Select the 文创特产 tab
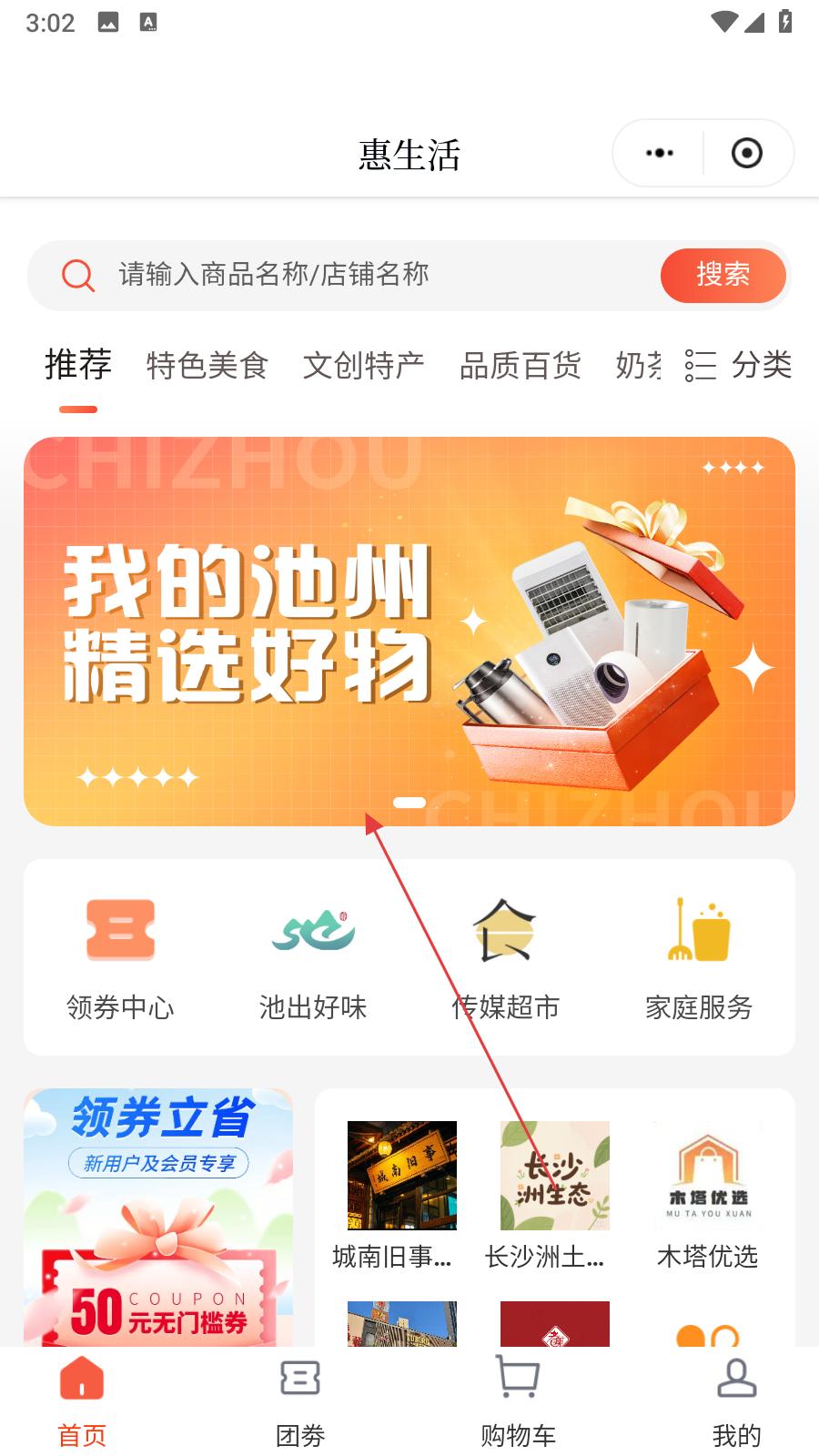This screenshot has height=1456, width=819. (x=363, y=366)
